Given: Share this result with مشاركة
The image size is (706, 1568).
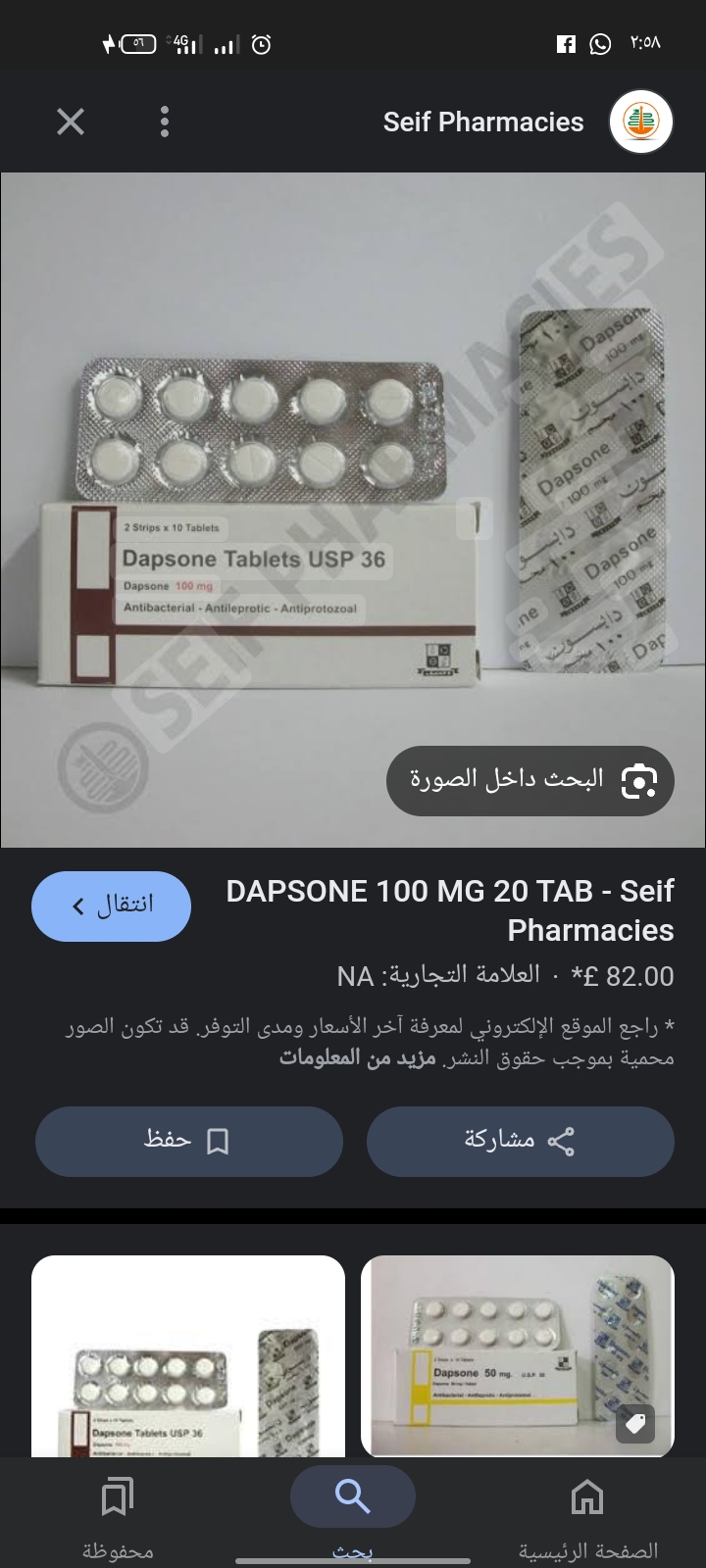Looking at the screenshot, I should [520, 1141].
